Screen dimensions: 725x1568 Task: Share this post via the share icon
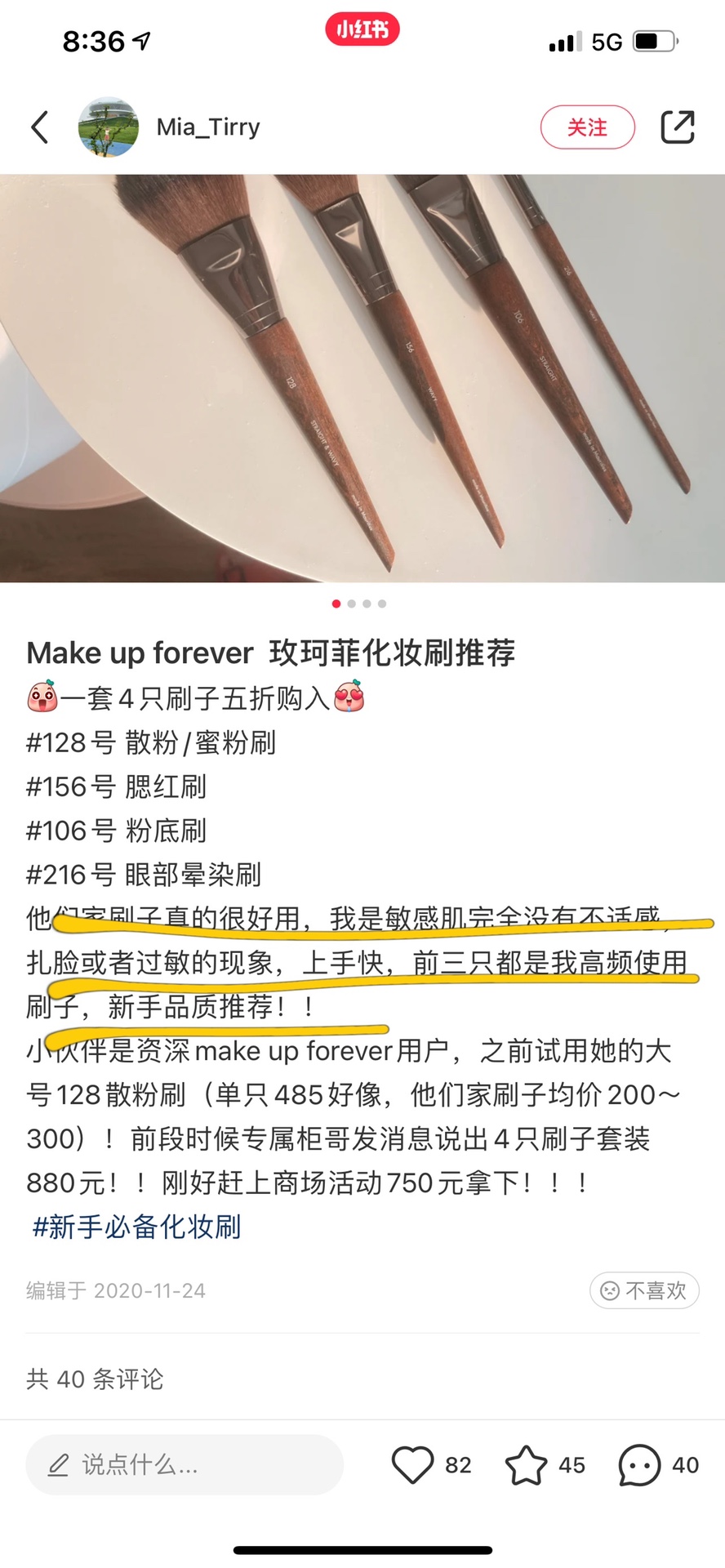677,127
